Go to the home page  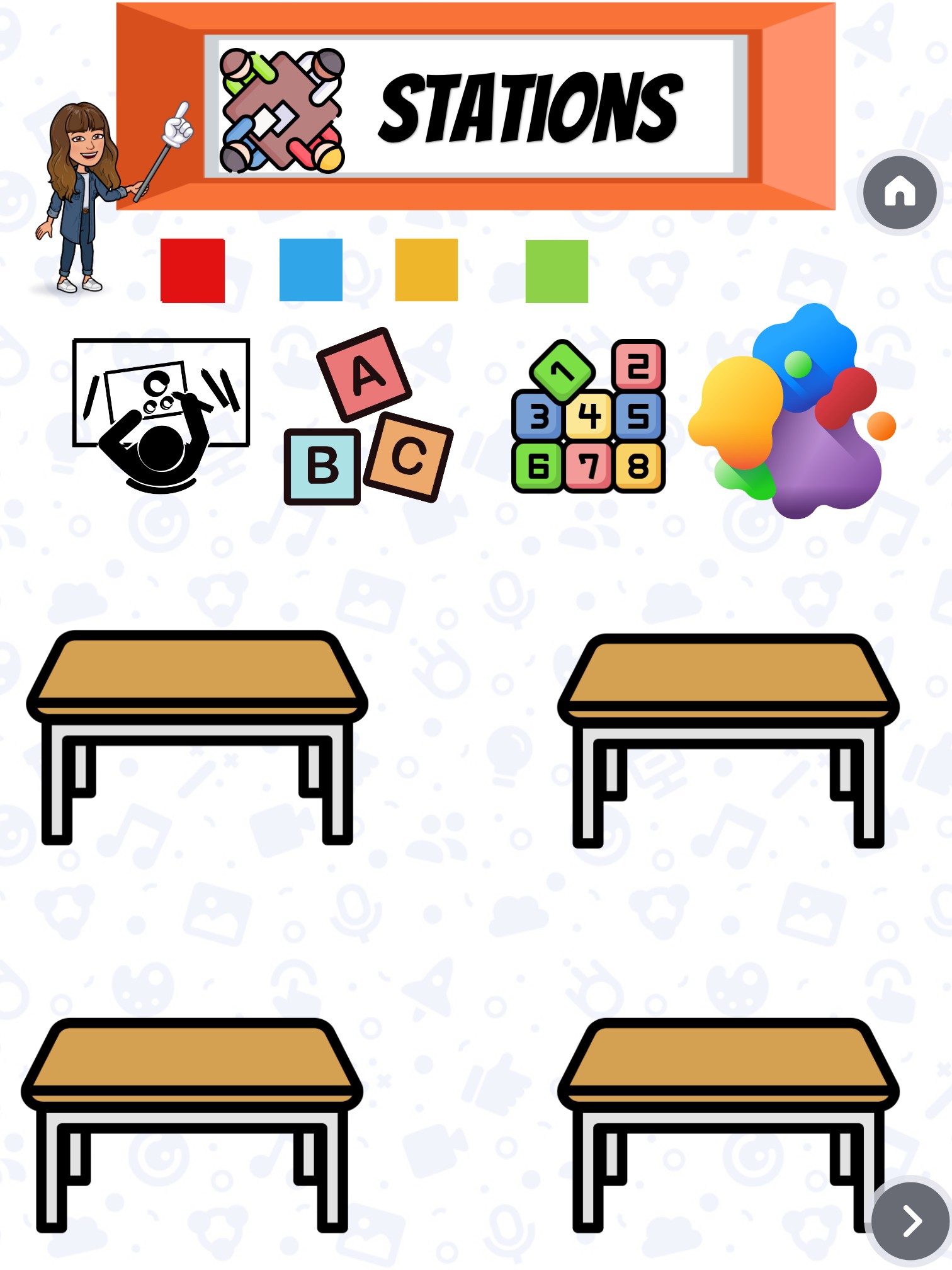[x=899, y=192]
